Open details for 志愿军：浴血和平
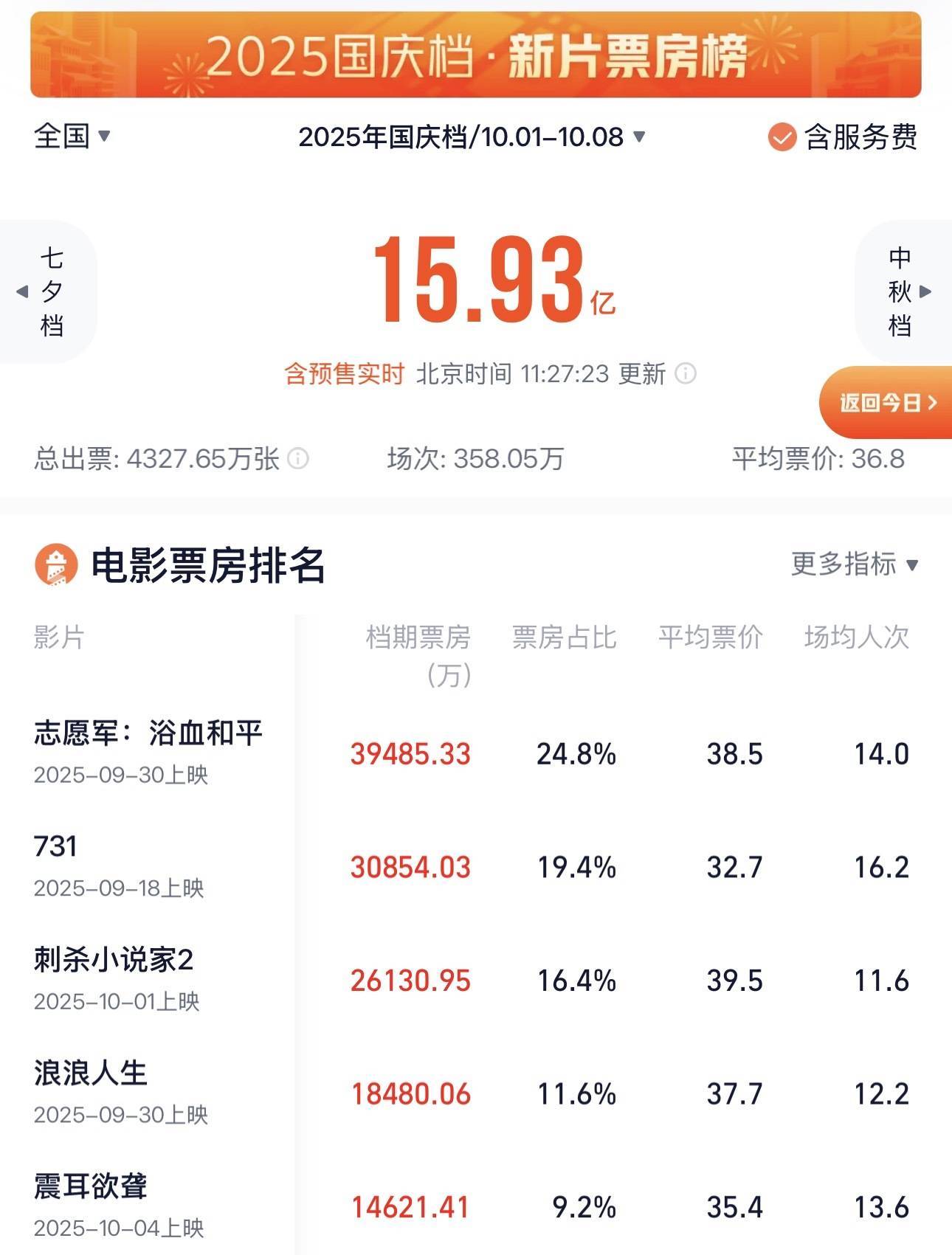The height and width of the screenshot is (1255, 952). (148, 734)
